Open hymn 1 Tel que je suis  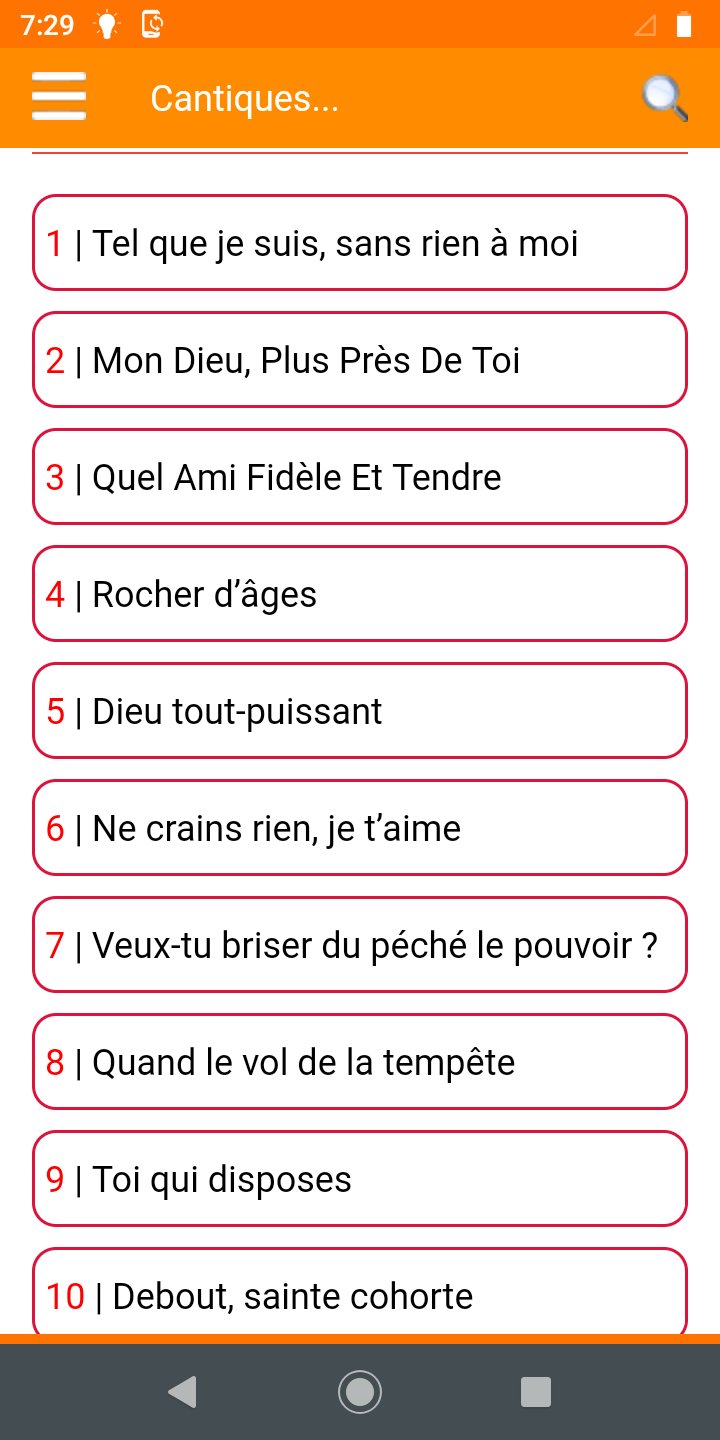[x=360, y=243]
